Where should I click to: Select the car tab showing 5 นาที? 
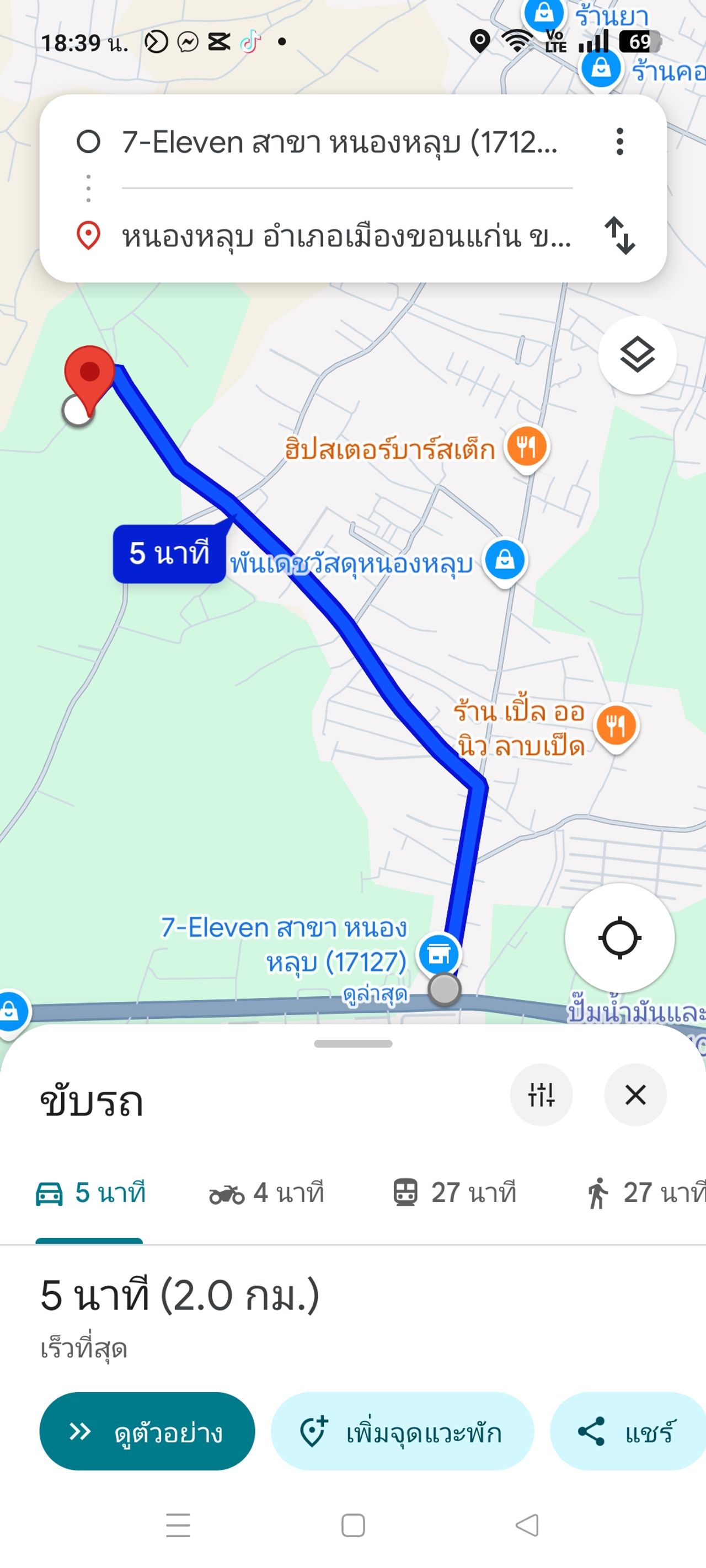point(90,1193)
